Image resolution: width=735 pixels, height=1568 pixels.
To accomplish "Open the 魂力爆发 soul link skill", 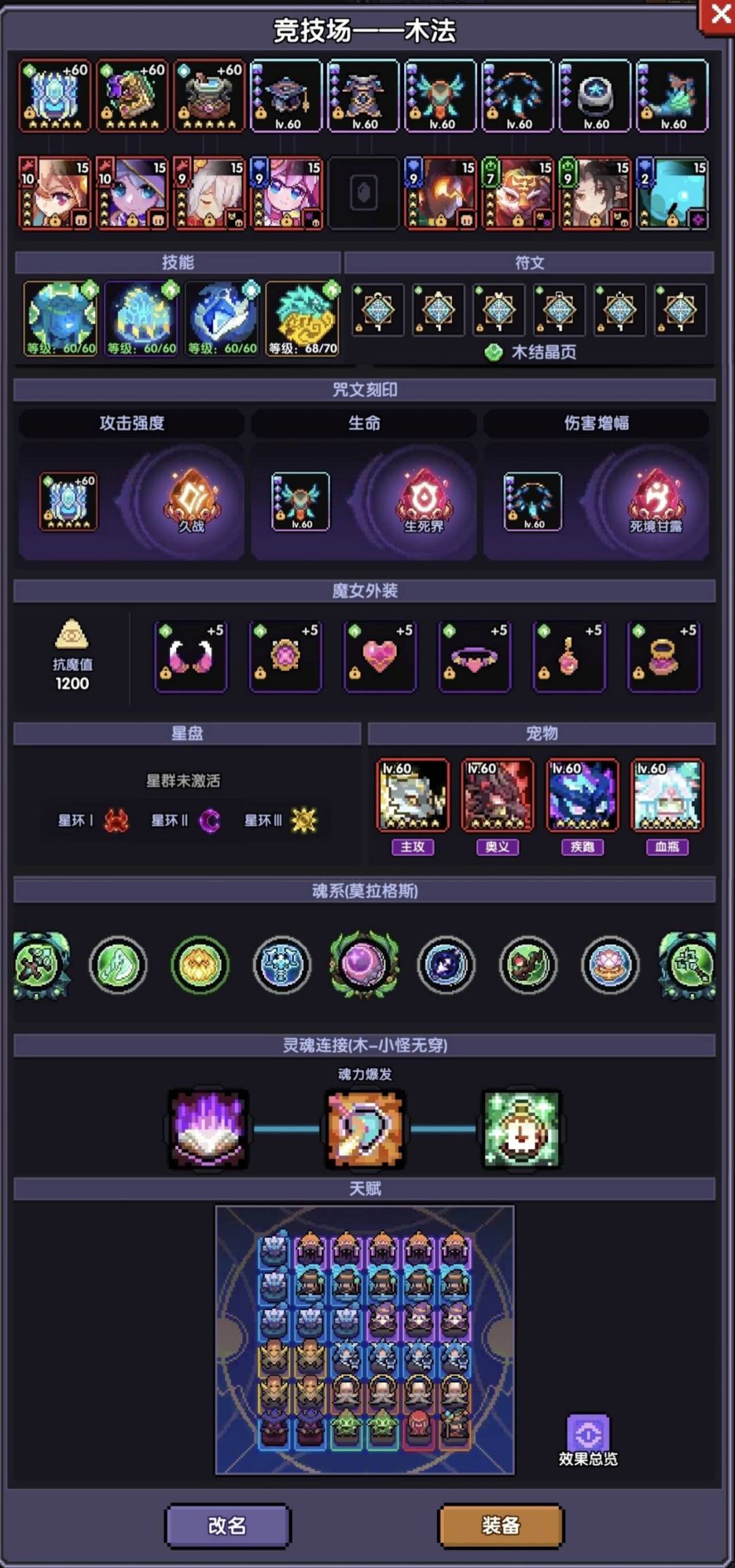I will click(365, 1129).
